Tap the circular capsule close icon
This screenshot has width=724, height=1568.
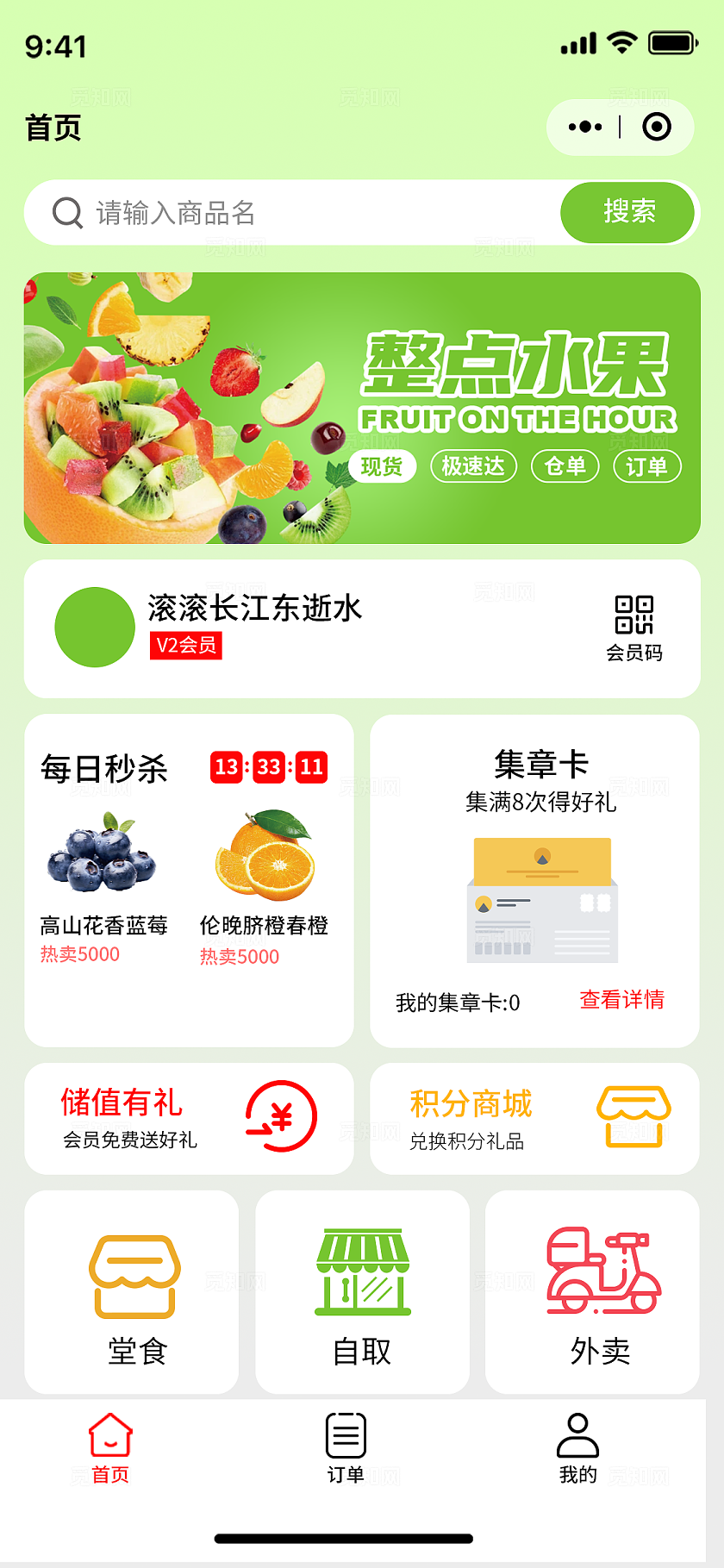(x=656, y=127)
